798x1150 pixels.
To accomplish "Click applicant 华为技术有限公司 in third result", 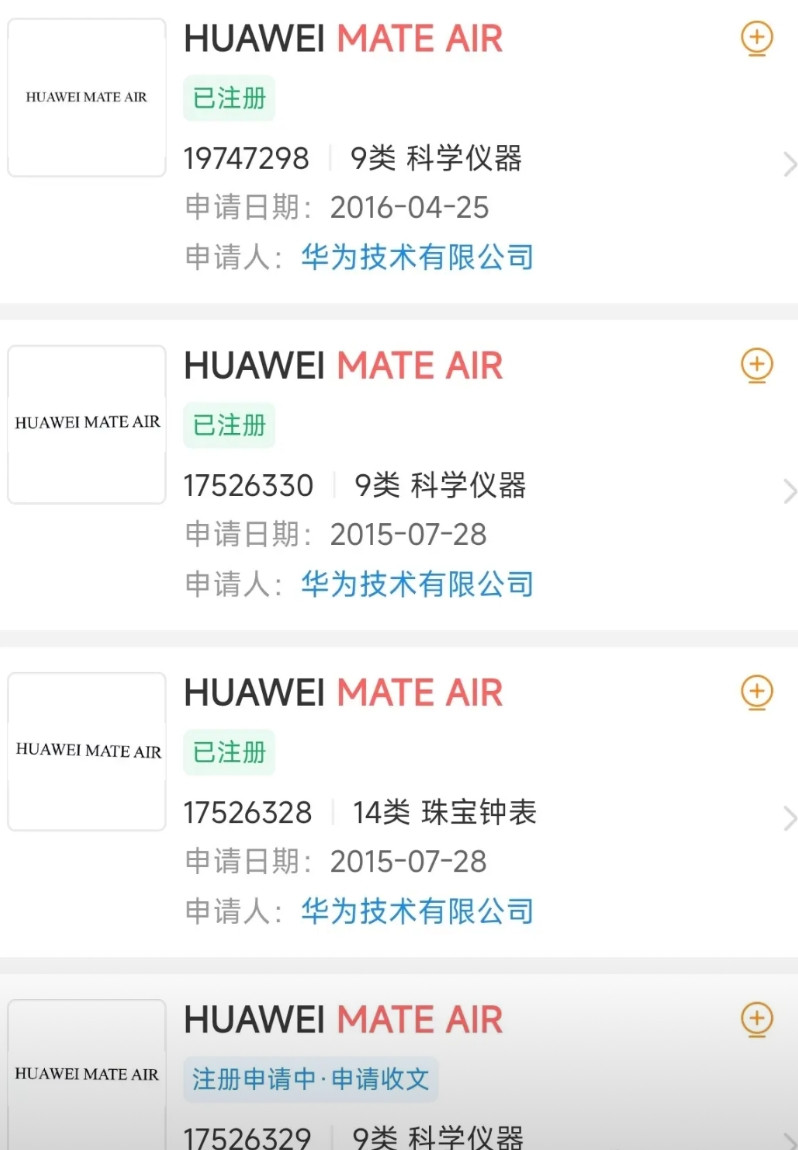I will (x=418, y=911).
